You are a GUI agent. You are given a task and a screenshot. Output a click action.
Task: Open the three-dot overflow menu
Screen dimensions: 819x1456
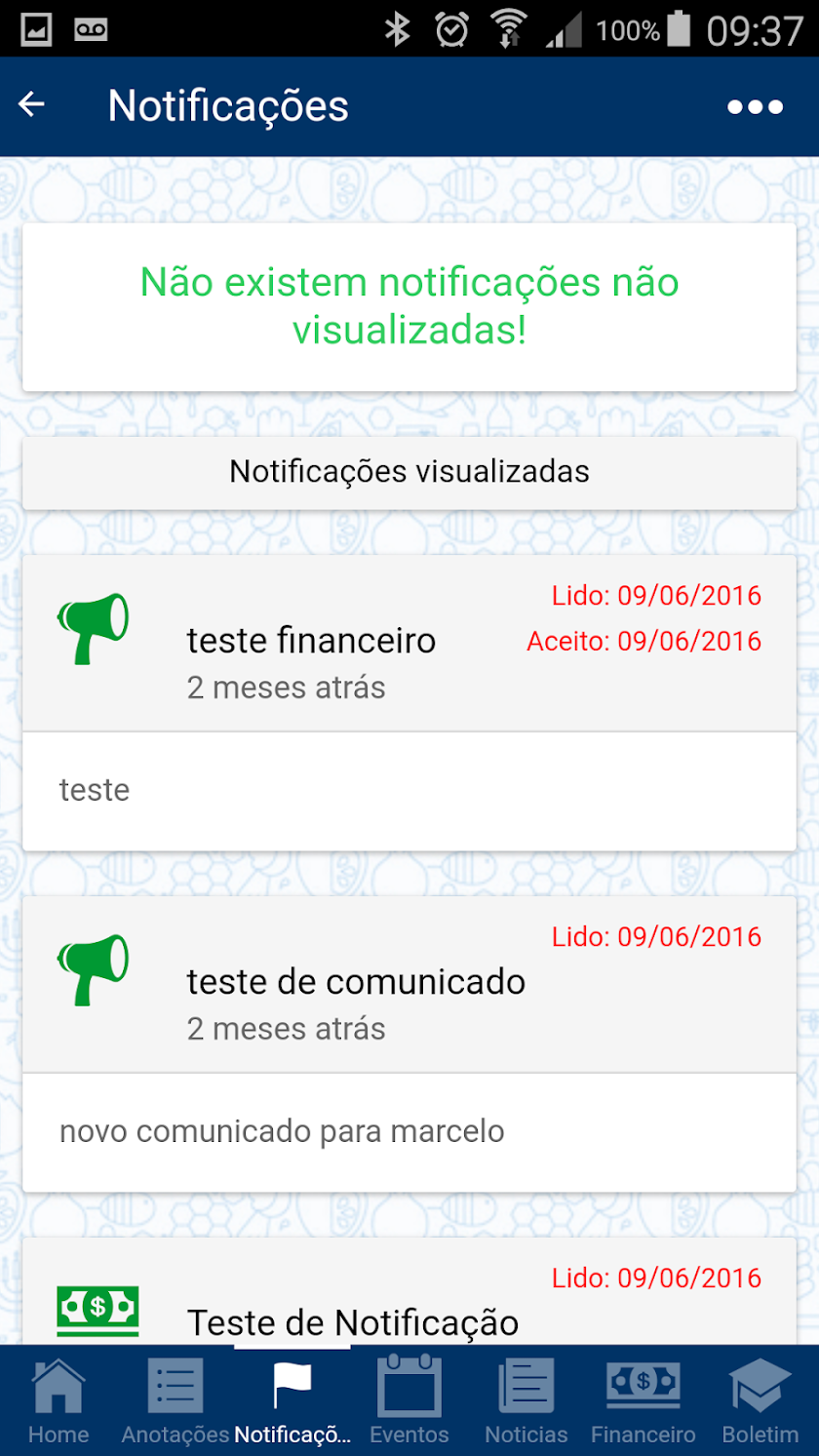click(x=755, y=107)
